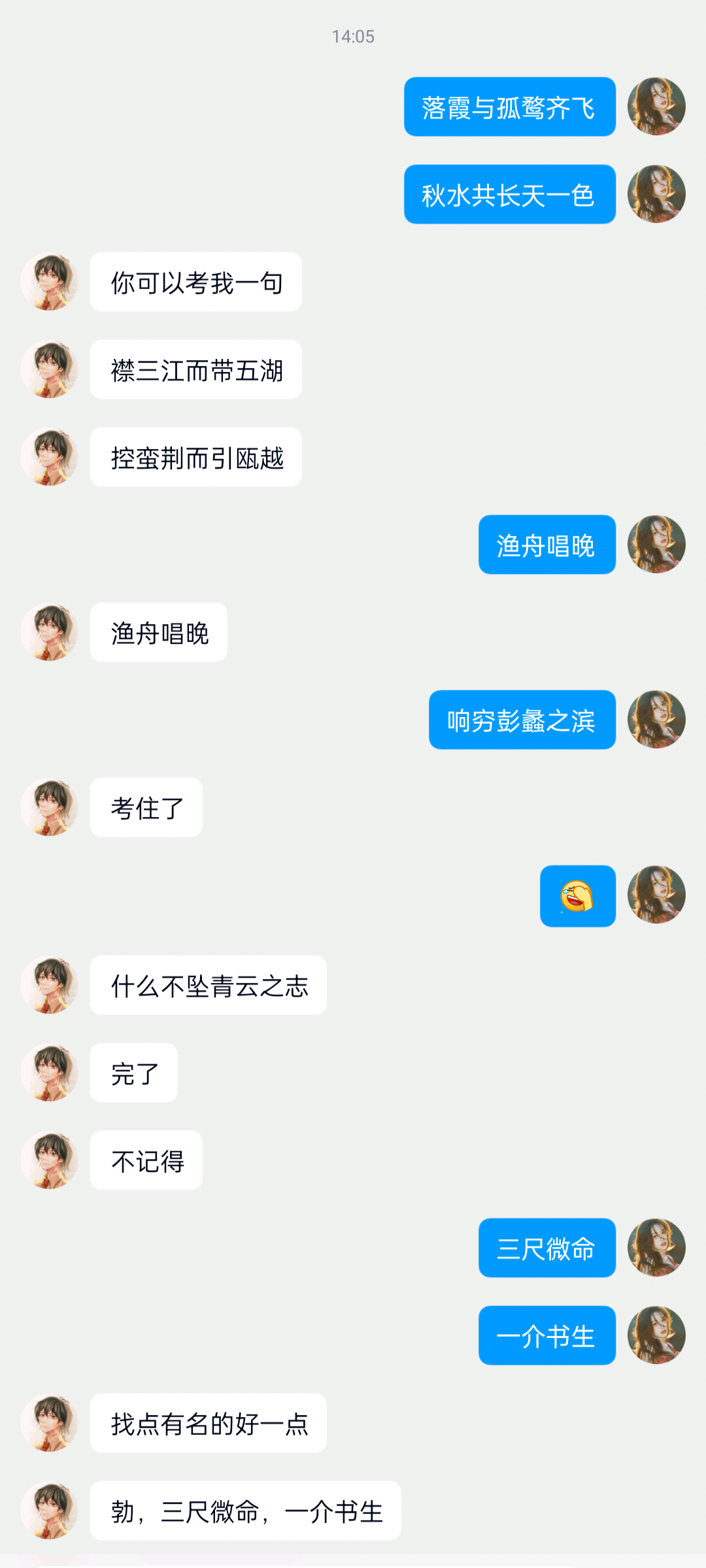Select the white bubble "渔舟唱晚"
Image resolution: width=706 pixels, height=1568 pixels.
[158, 633]
